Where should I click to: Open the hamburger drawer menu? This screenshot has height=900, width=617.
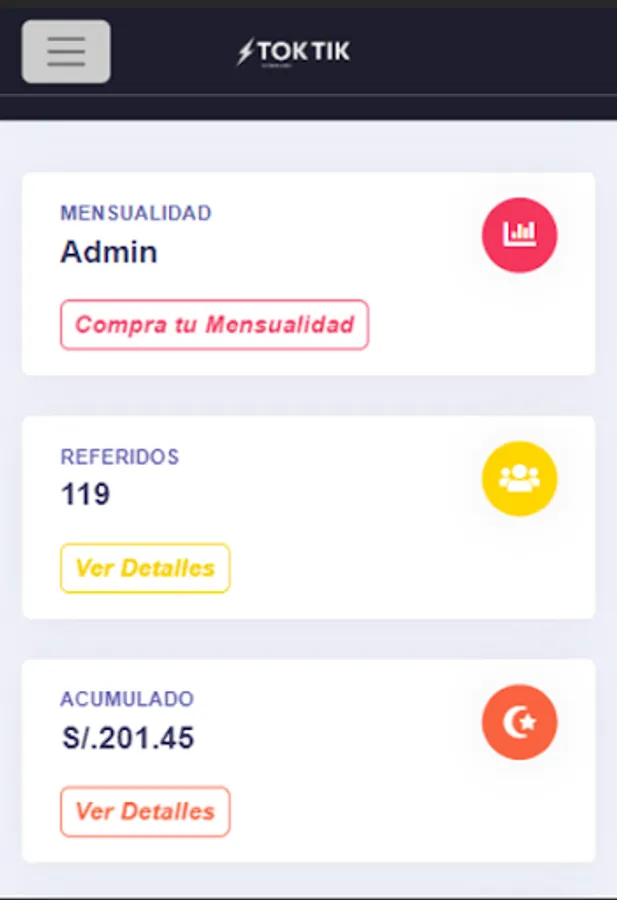coord(66,51)
